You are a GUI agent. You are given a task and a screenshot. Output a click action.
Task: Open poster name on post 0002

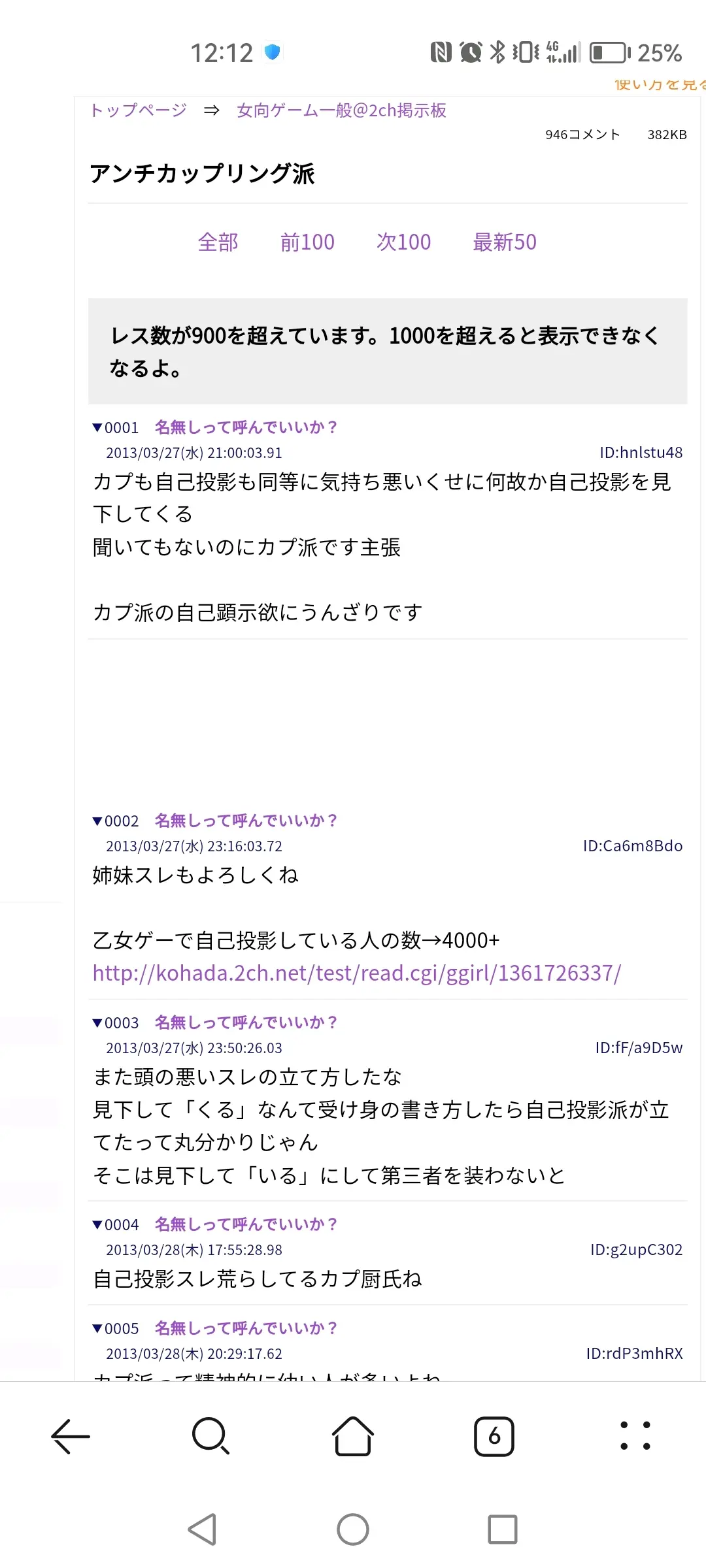tap(246, 821)
